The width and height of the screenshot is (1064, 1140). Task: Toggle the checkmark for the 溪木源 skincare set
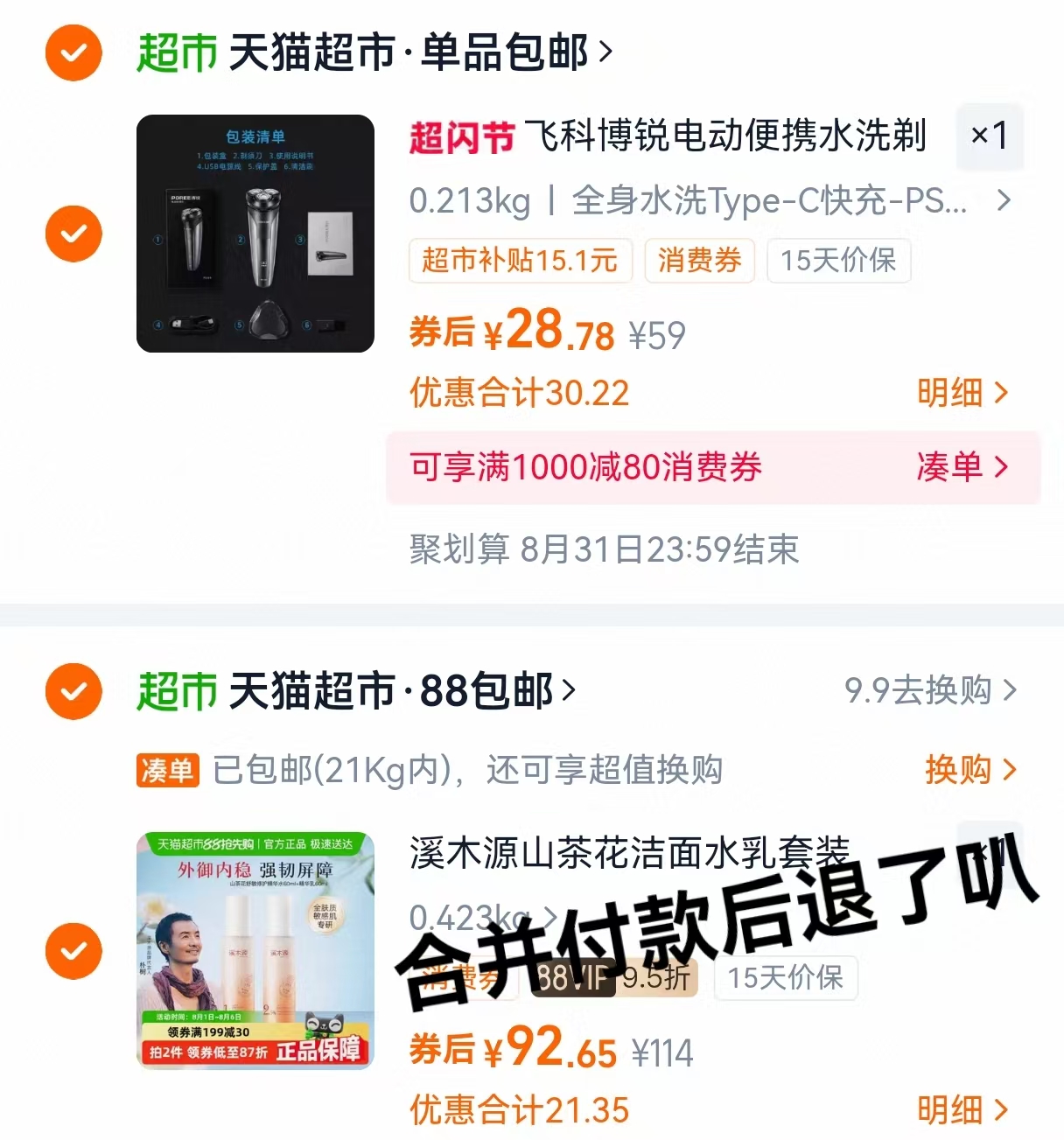click(x=73, y=950)
